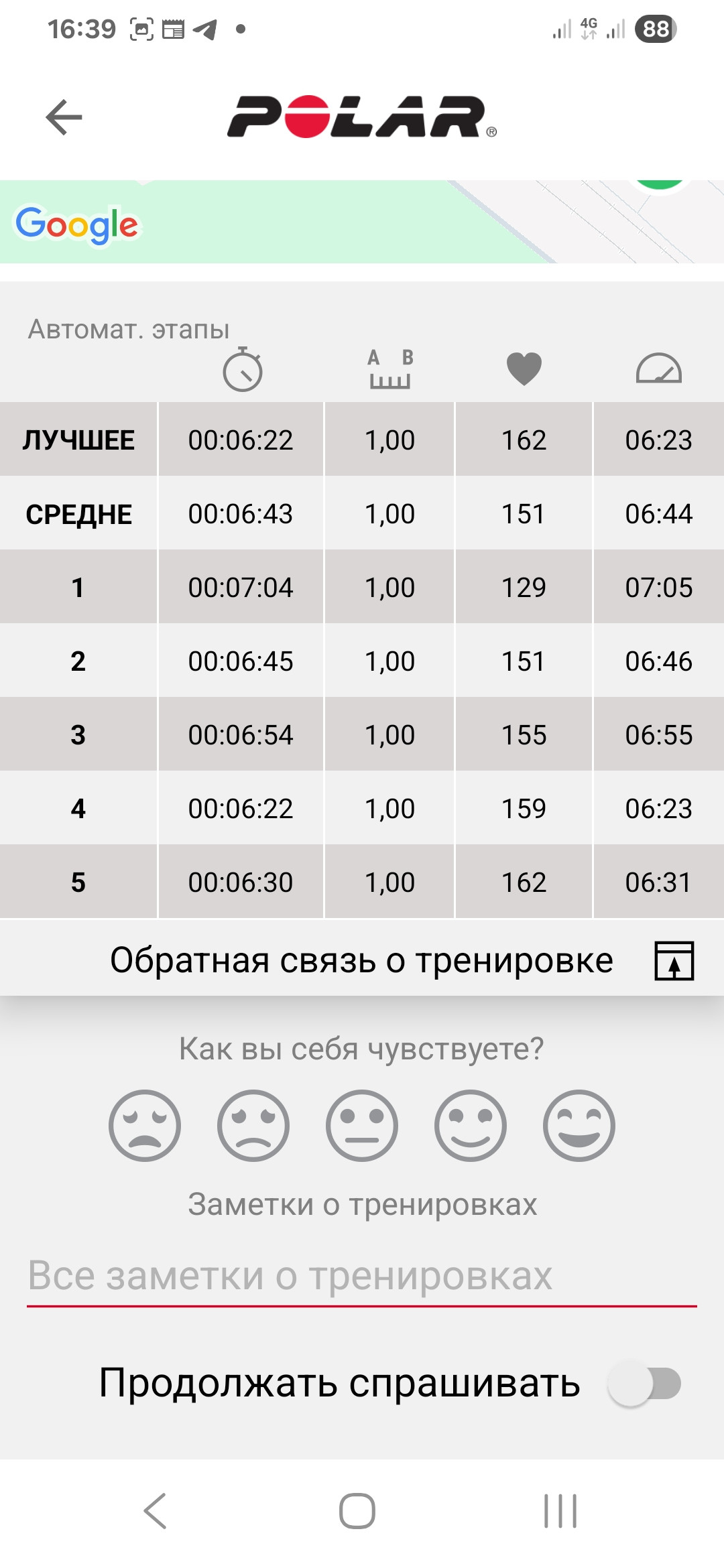Open the training feedback share icon

(x=674, y=960)
